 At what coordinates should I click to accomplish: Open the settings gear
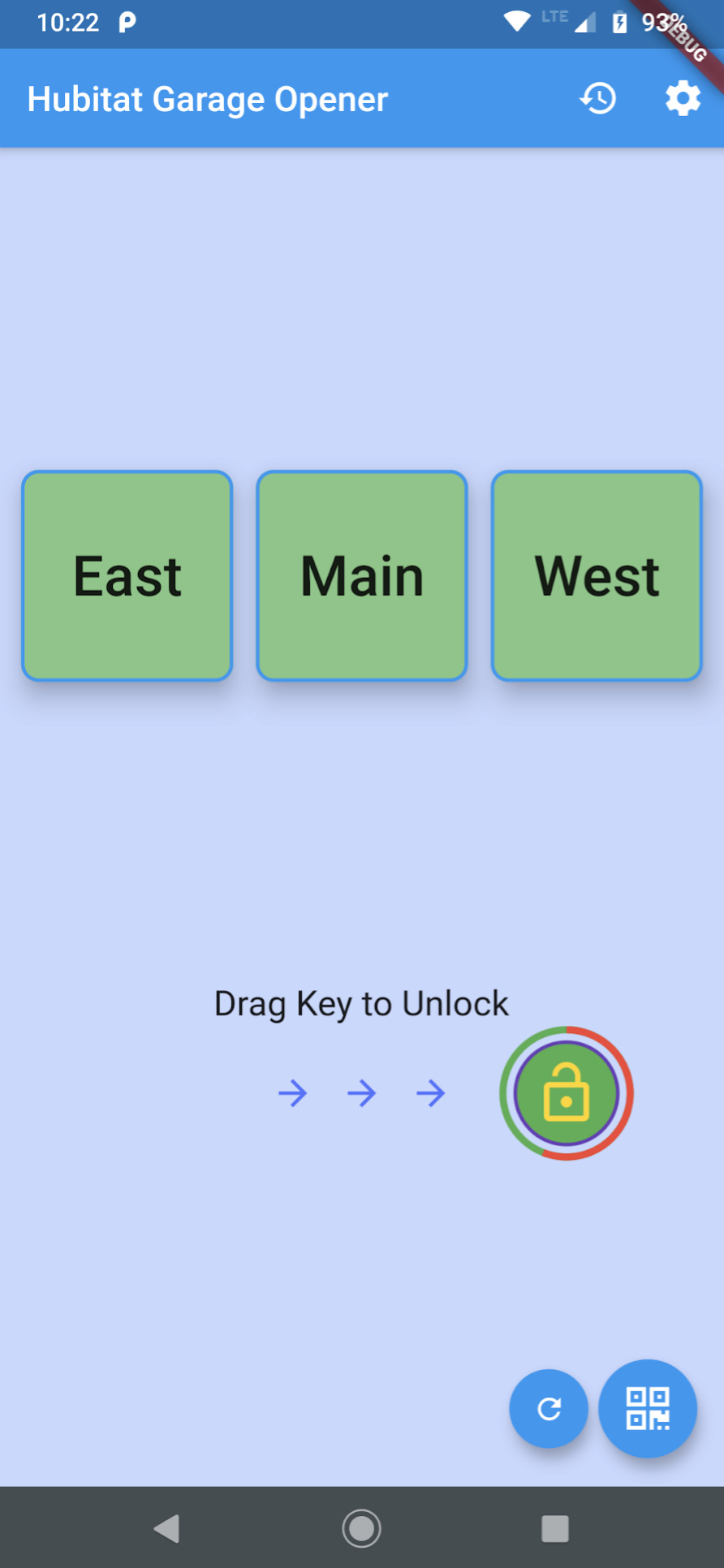pos(683,98)
